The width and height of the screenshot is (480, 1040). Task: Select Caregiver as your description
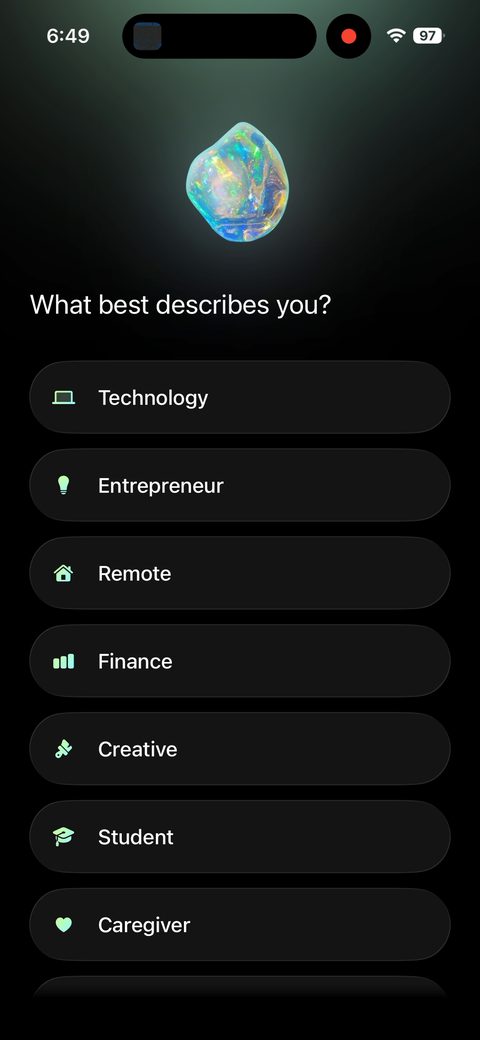(x=240, y=925)
